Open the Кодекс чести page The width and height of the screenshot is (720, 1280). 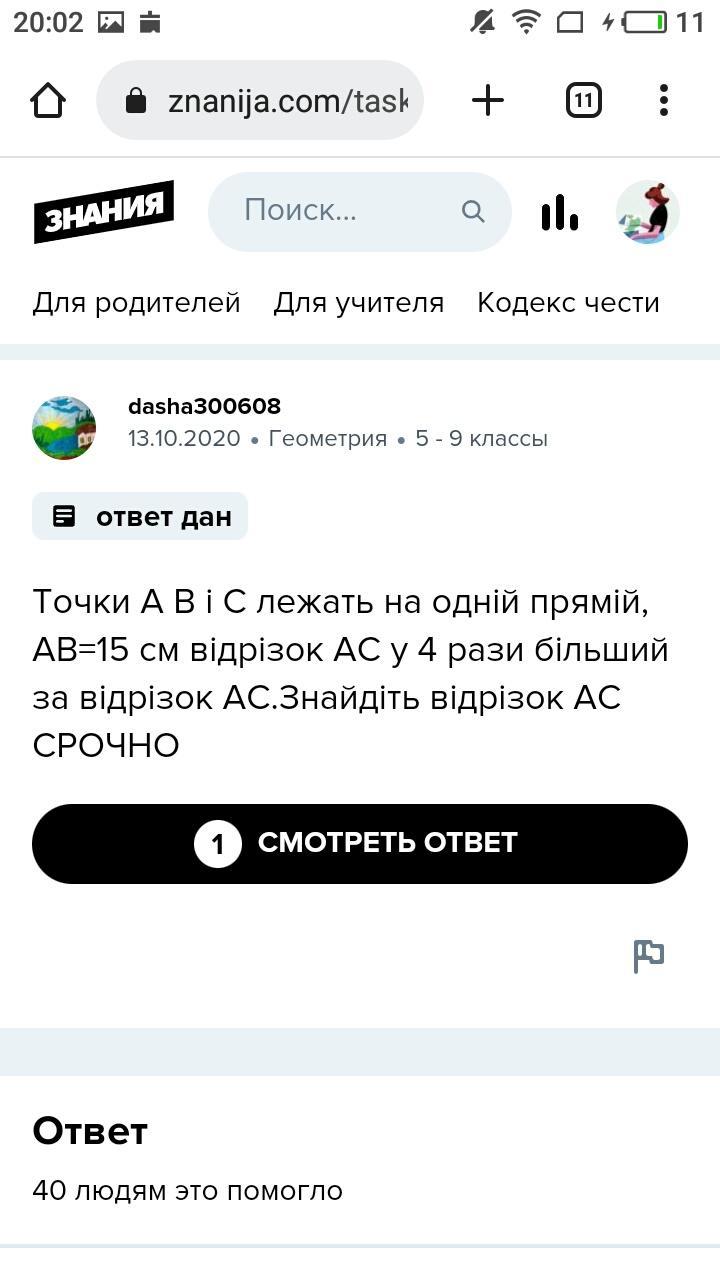[x=568, y=302]
